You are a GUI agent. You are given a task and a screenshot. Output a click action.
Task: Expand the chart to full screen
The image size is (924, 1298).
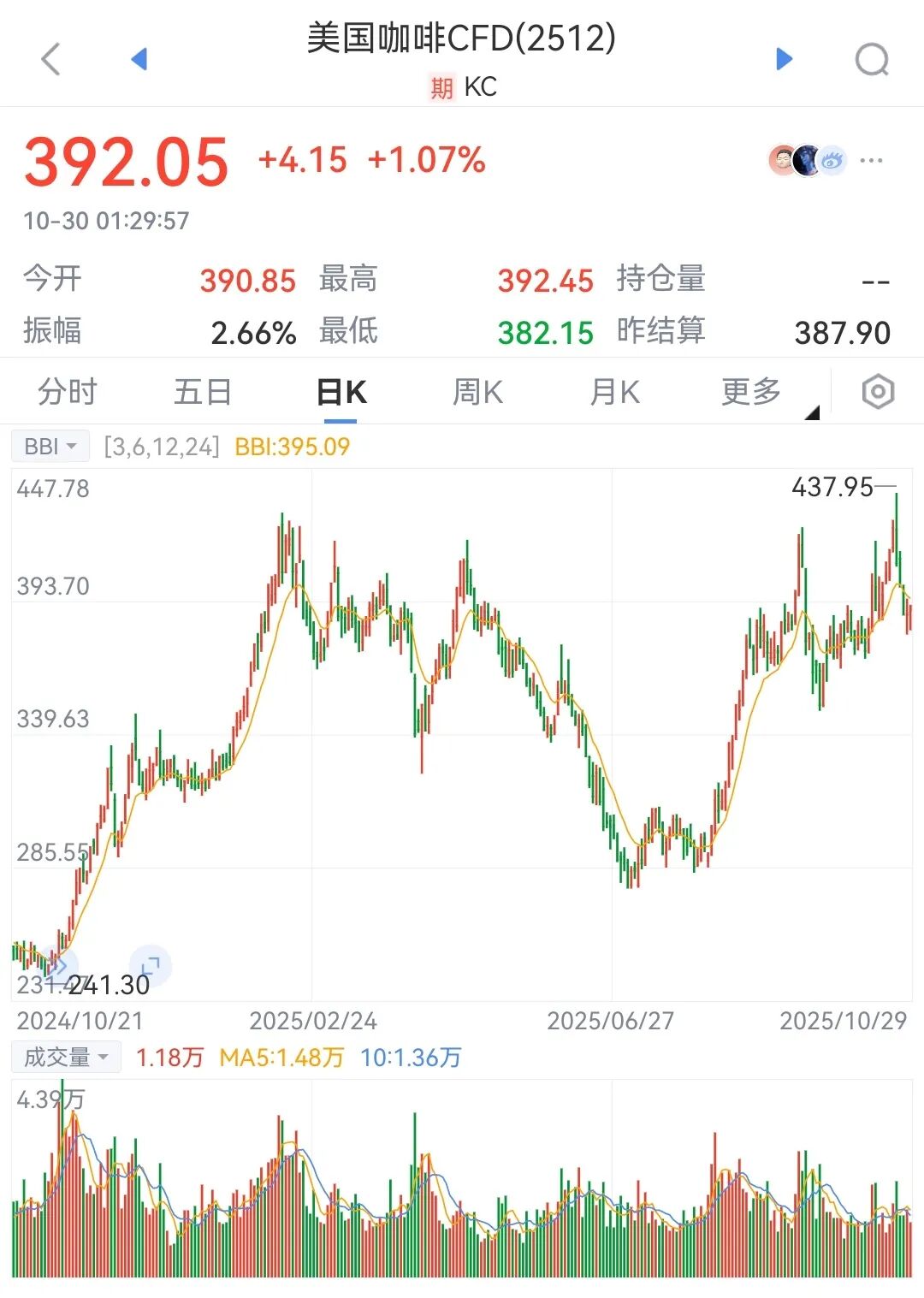pyautogui.click(x=151, y=967)
